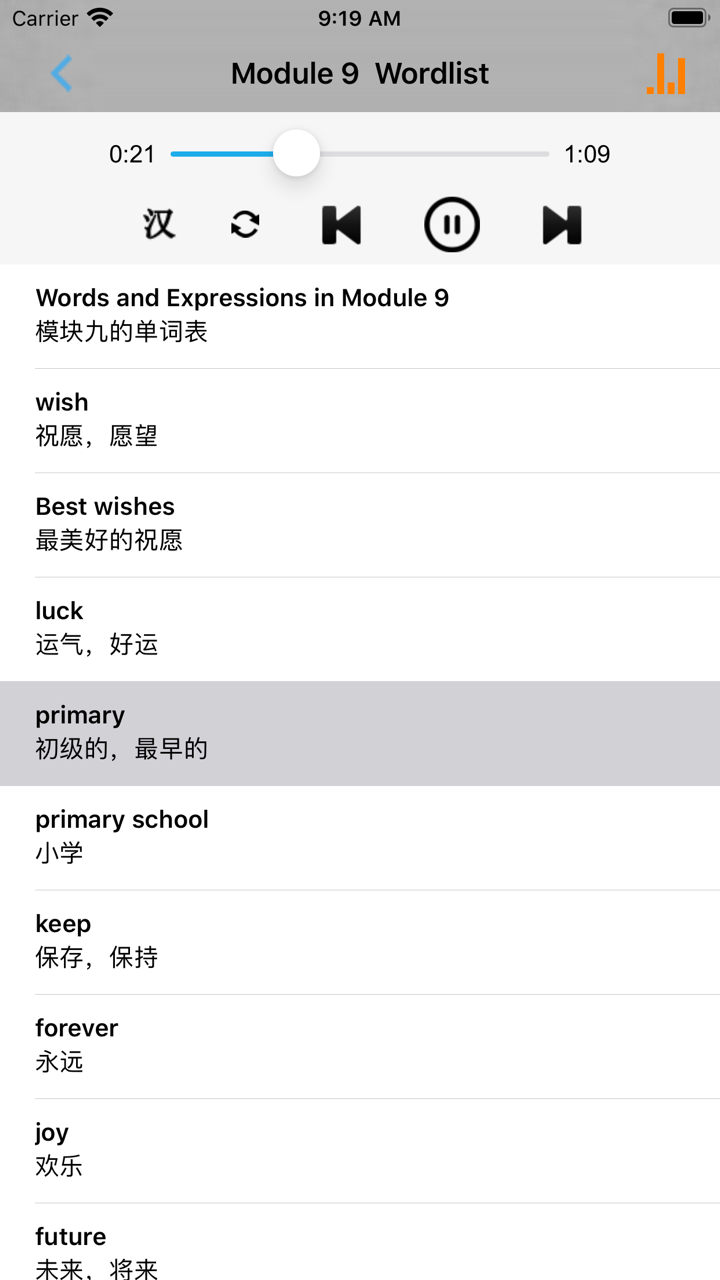The width and height of the screenshot is (720, 1280).
Task: Toggle repeat playback mode
Action: tap(246, 224)
